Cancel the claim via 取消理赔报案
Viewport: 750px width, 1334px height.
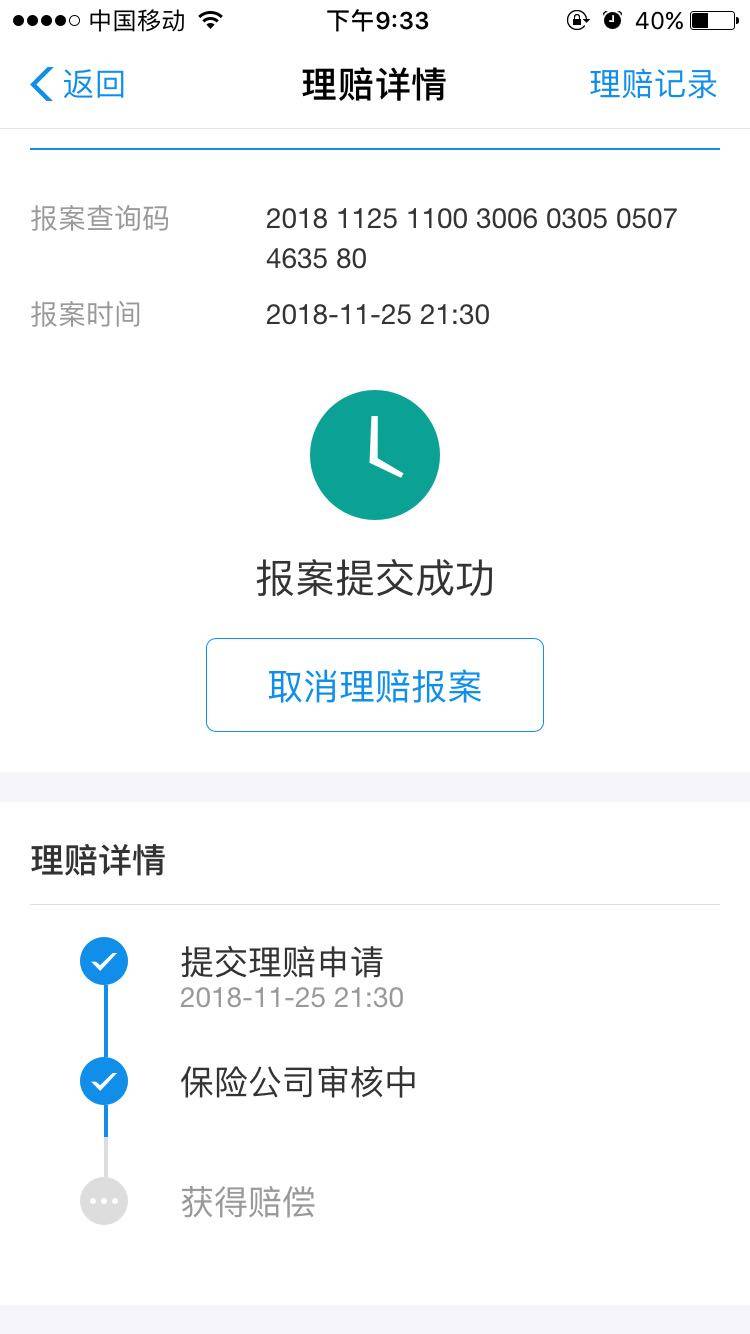(x=375, y=686)
